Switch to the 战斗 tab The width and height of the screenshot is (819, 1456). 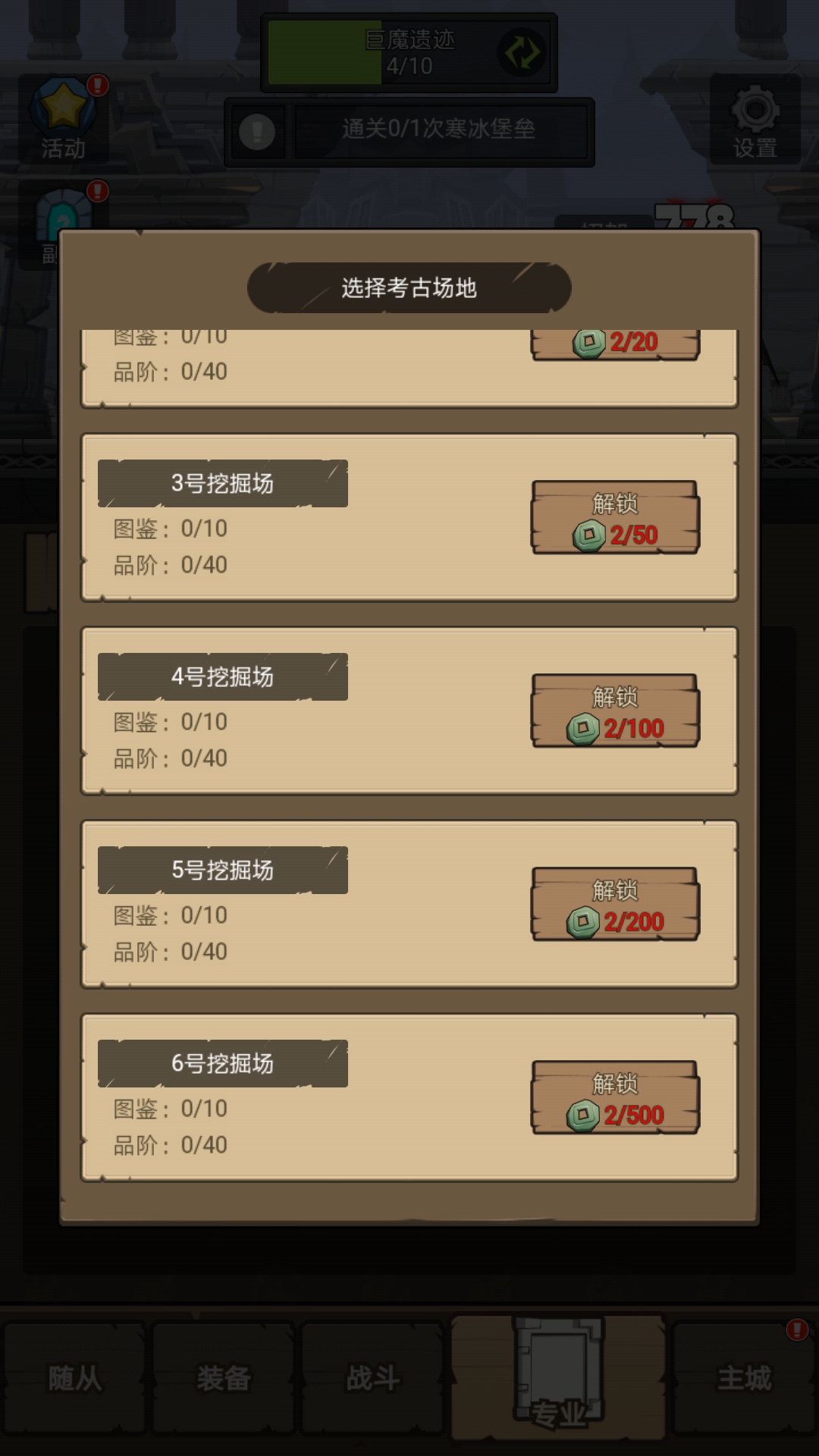pos(372,1378)
